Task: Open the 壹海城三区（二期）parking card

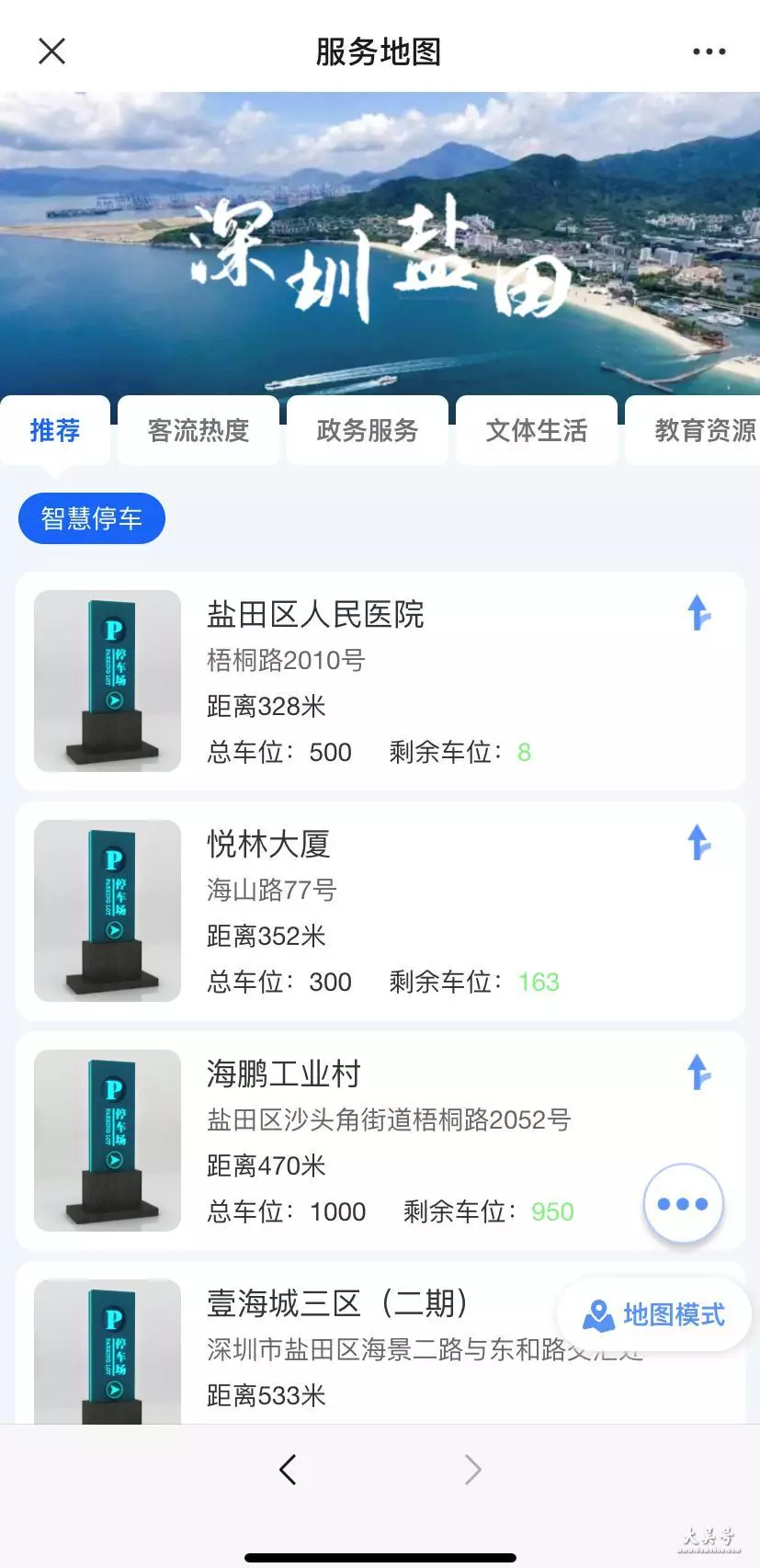Action: (380, 1343)
